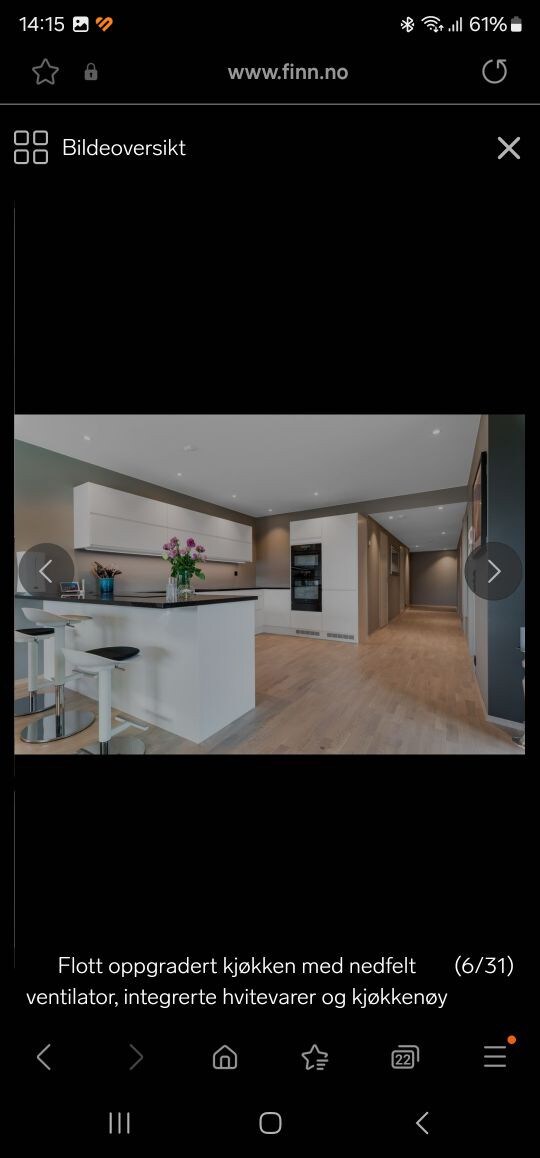
Task: Return to the Android home screen
Action: [x=270, y=1123]
